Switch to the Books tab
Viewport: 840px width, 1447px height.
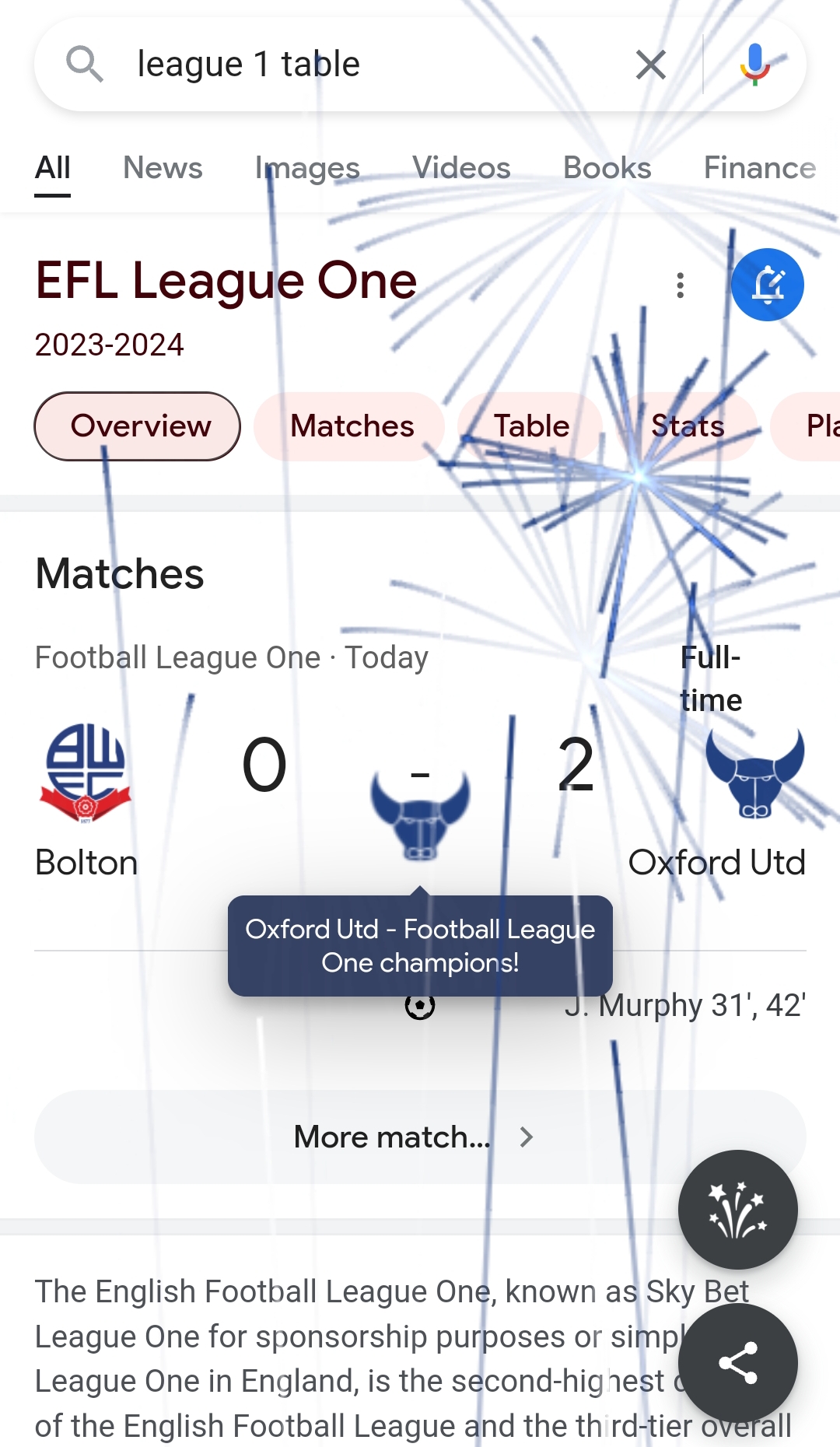[x=607, y=168]
